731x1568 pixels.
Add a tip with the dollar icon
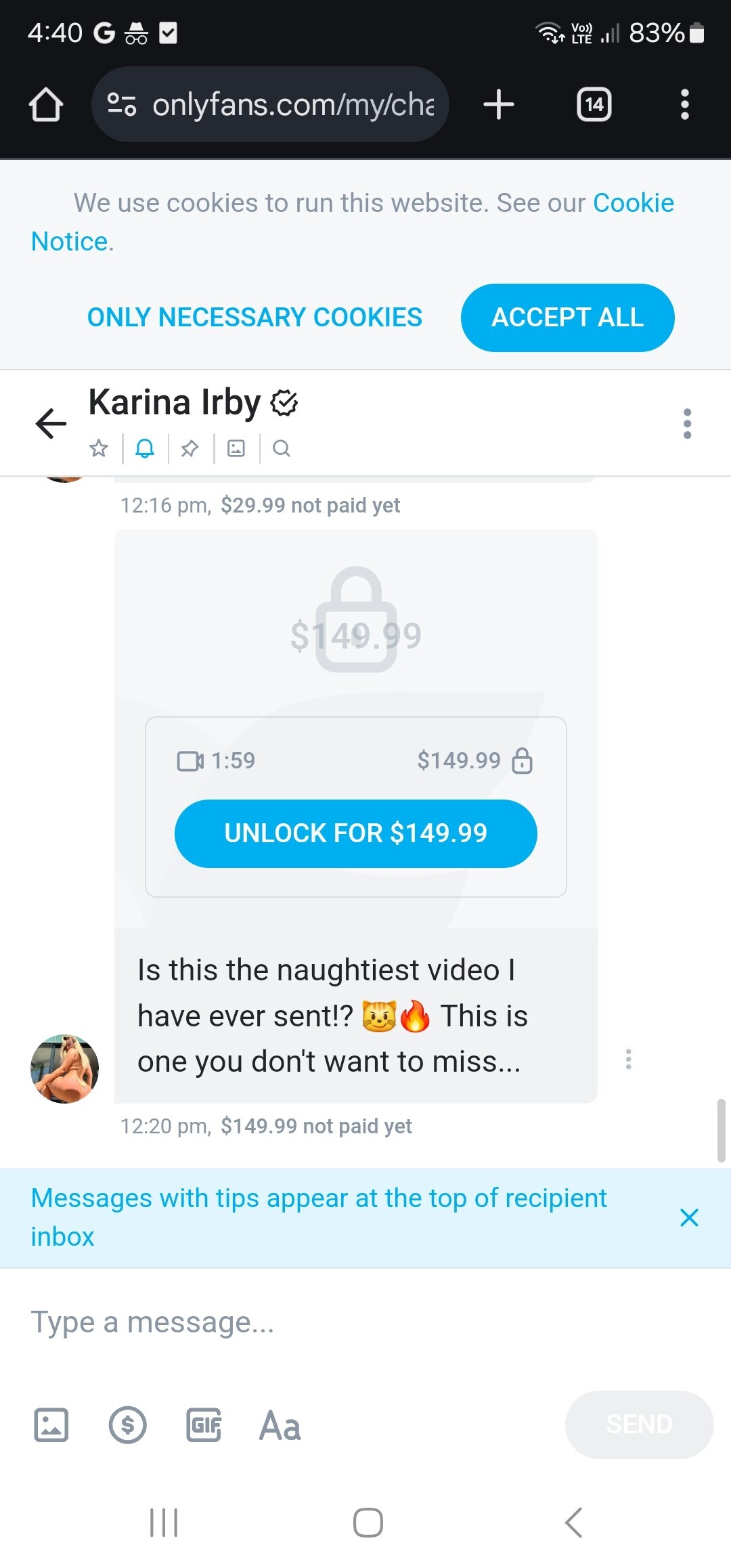[128, 1424]
